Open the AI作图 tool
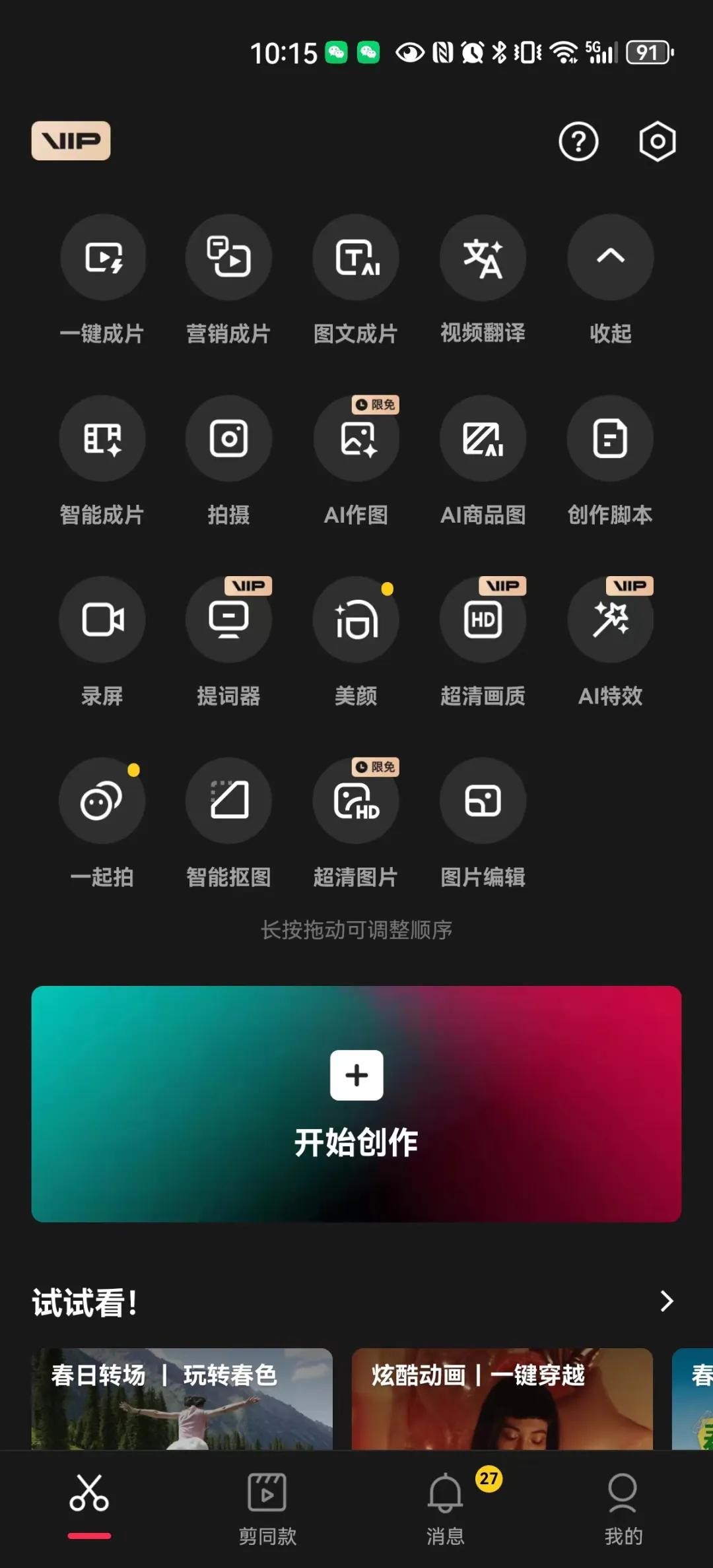 click(x=356, y=438)
